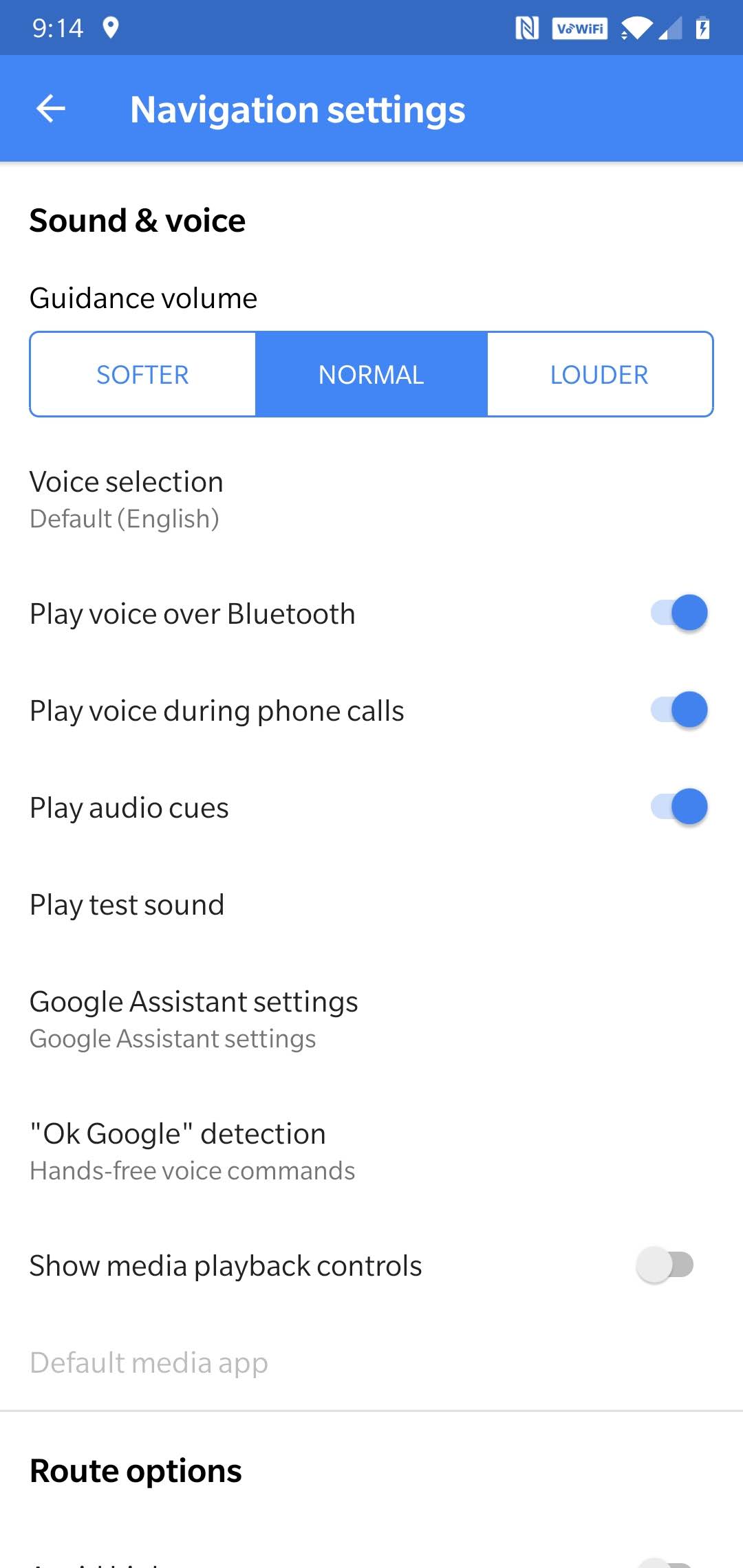This screenshot has height=1568, width=743.
Task: Open Google Assistant settings
Action: click(193, 1019)
